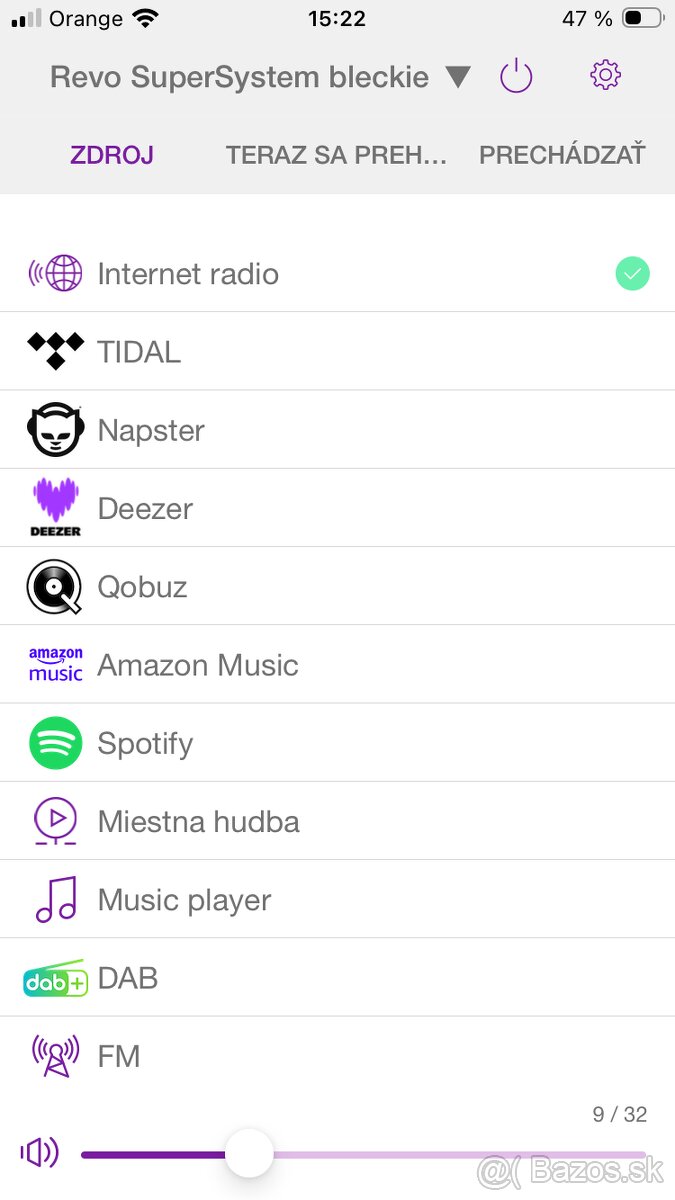This screenshot has width=675, height=1200.
Task: Expand the Revo SuperSystem device dropdown
Action: click(457, 77)
